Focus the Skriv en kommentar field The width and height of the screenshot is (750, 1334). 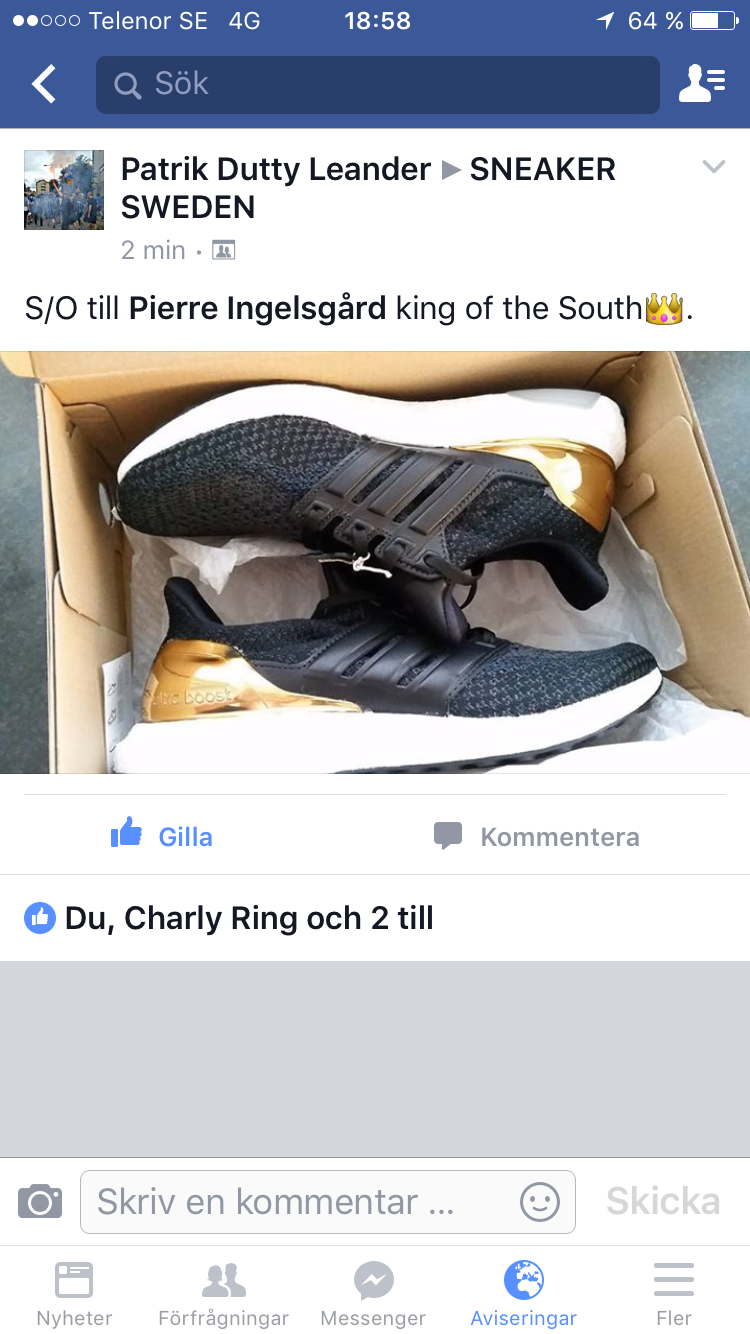(328, 1201)
